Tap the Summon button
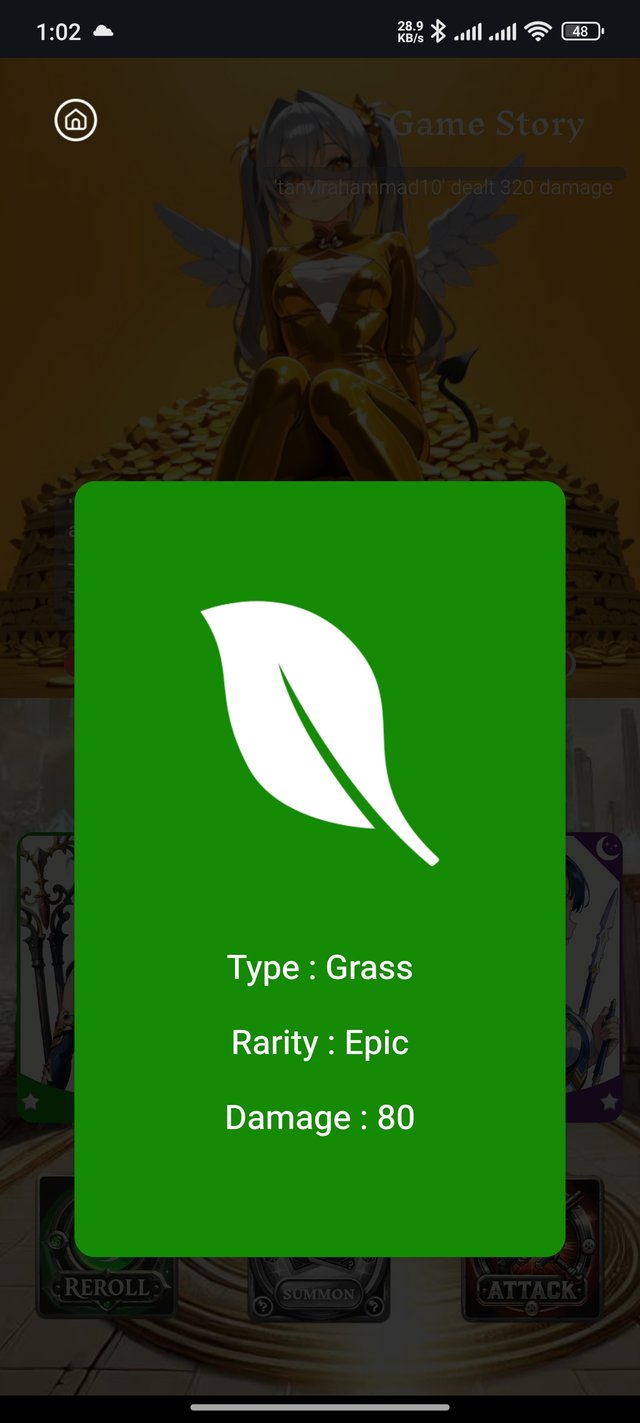 coord(319,1291)
